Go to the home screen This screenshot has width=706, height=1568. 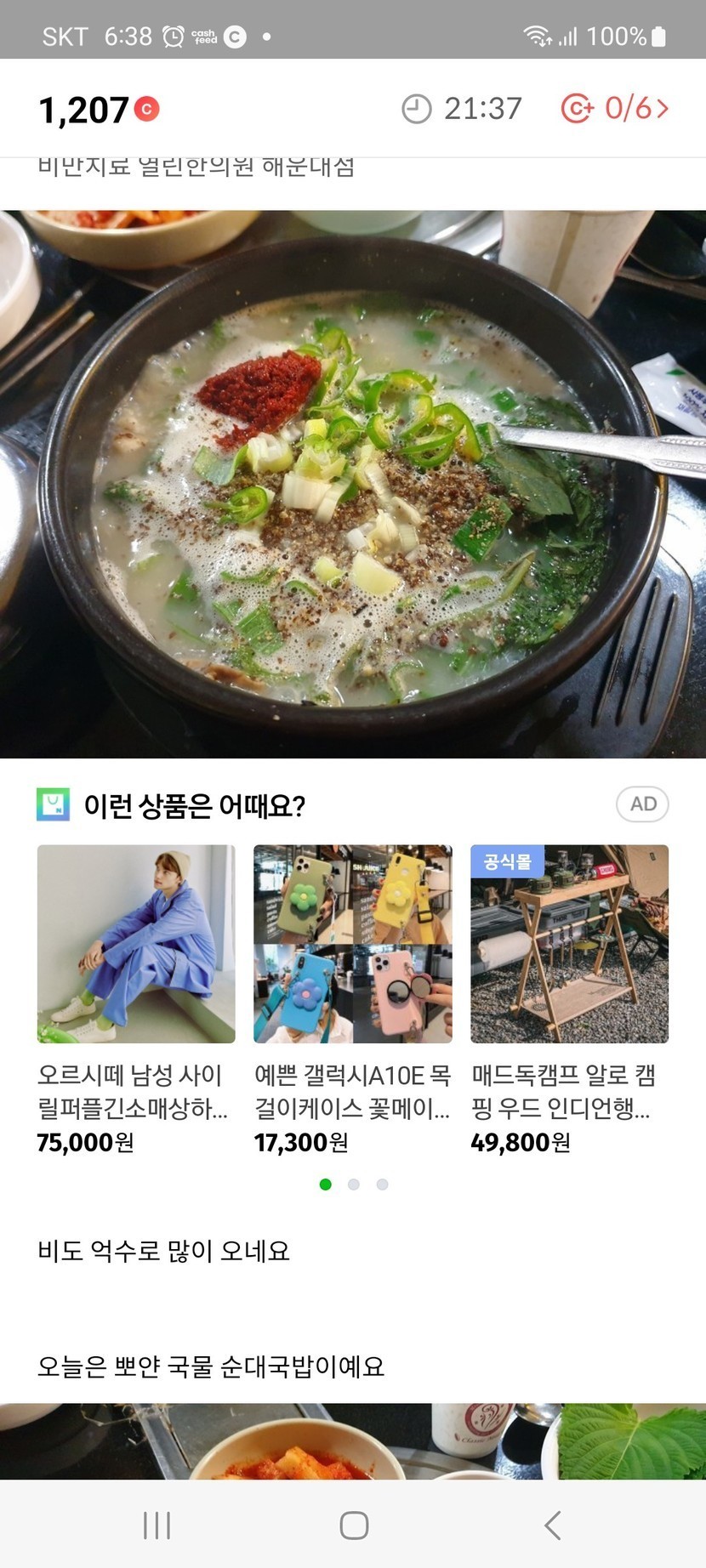(x=354, y=1525)
